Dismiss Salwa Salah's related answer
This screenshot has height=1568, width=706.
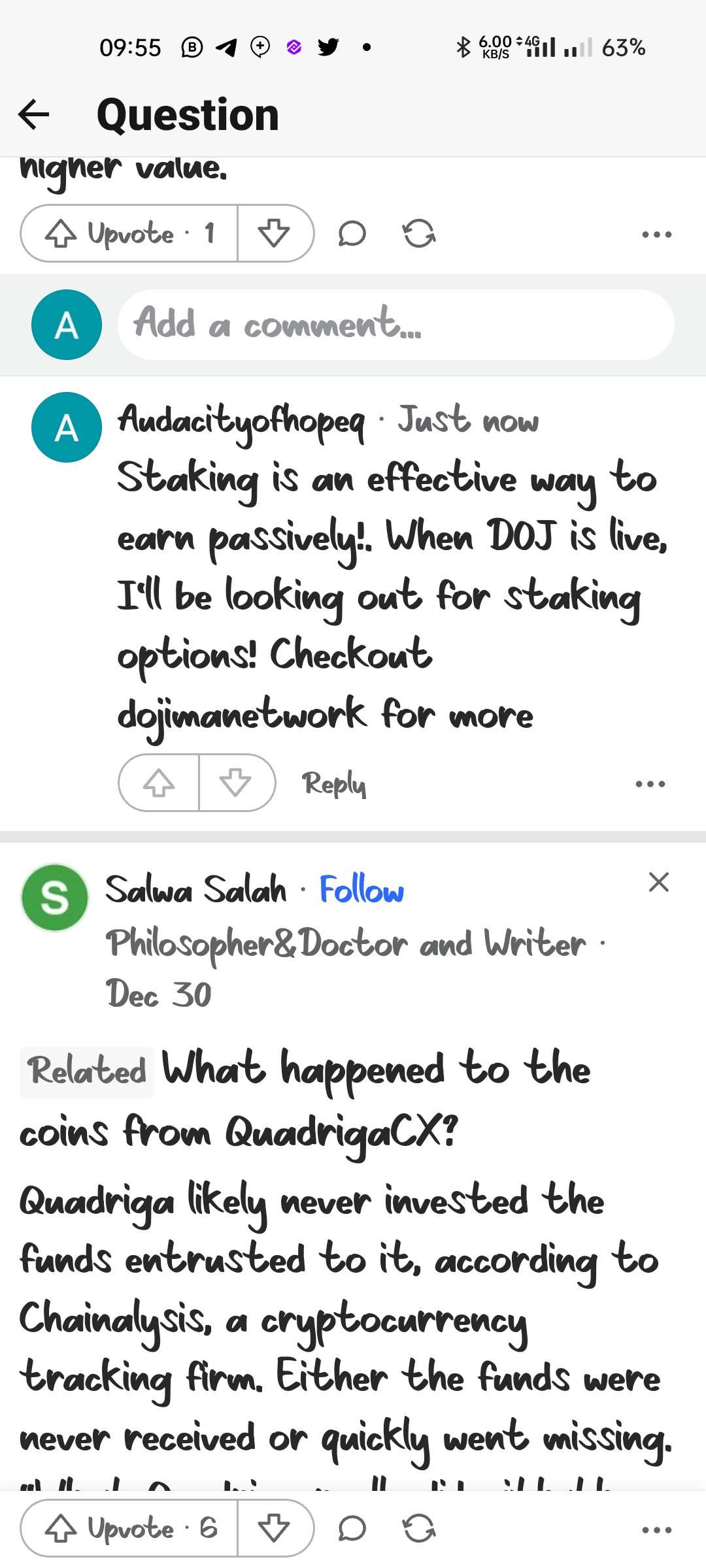658,882
